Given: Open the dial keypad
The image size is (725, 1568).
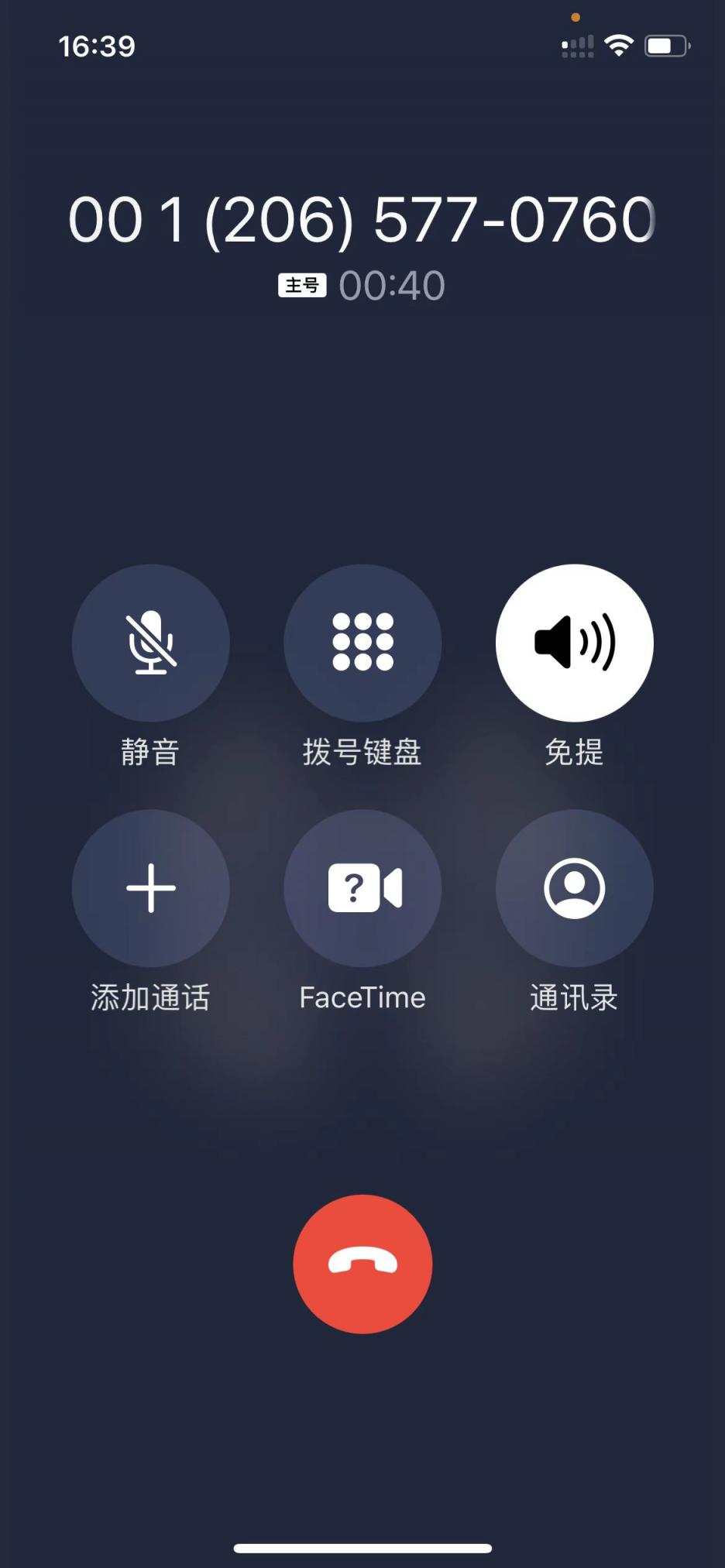Looking at the screenshot, I should coord(362,643).
